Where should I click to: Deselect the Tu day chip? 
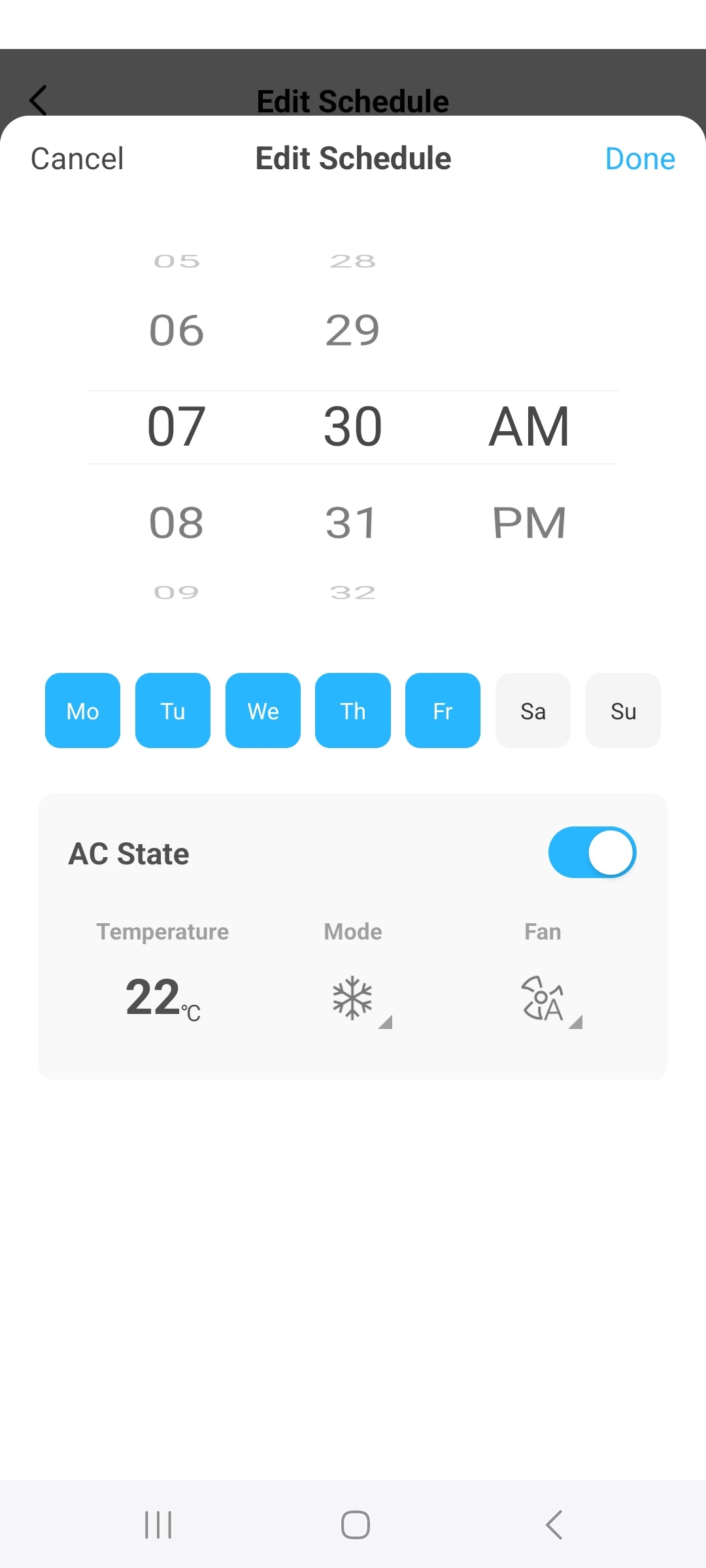point(173,710)
